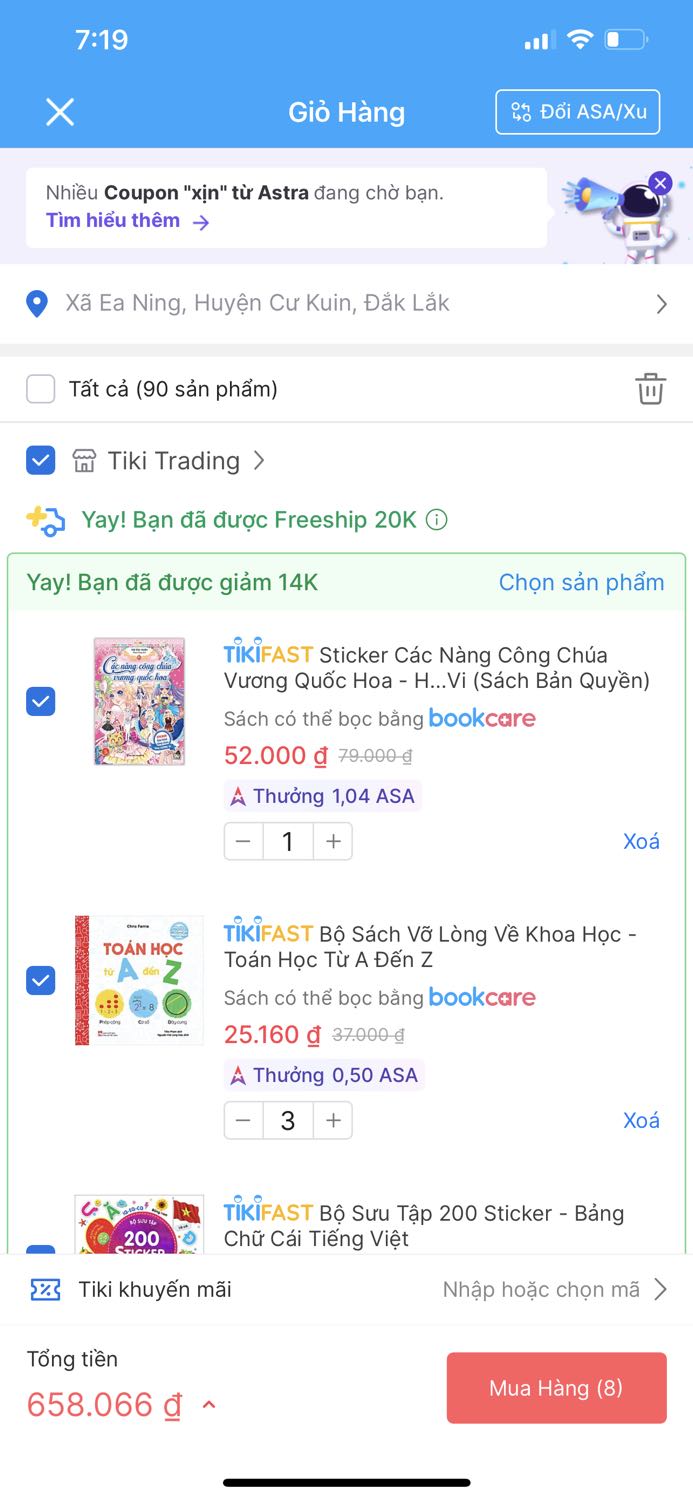Increase quantity of Sticker Các Nàng Công Chúa
Viewport: 693px width, 1500px height.
point(333,842)
